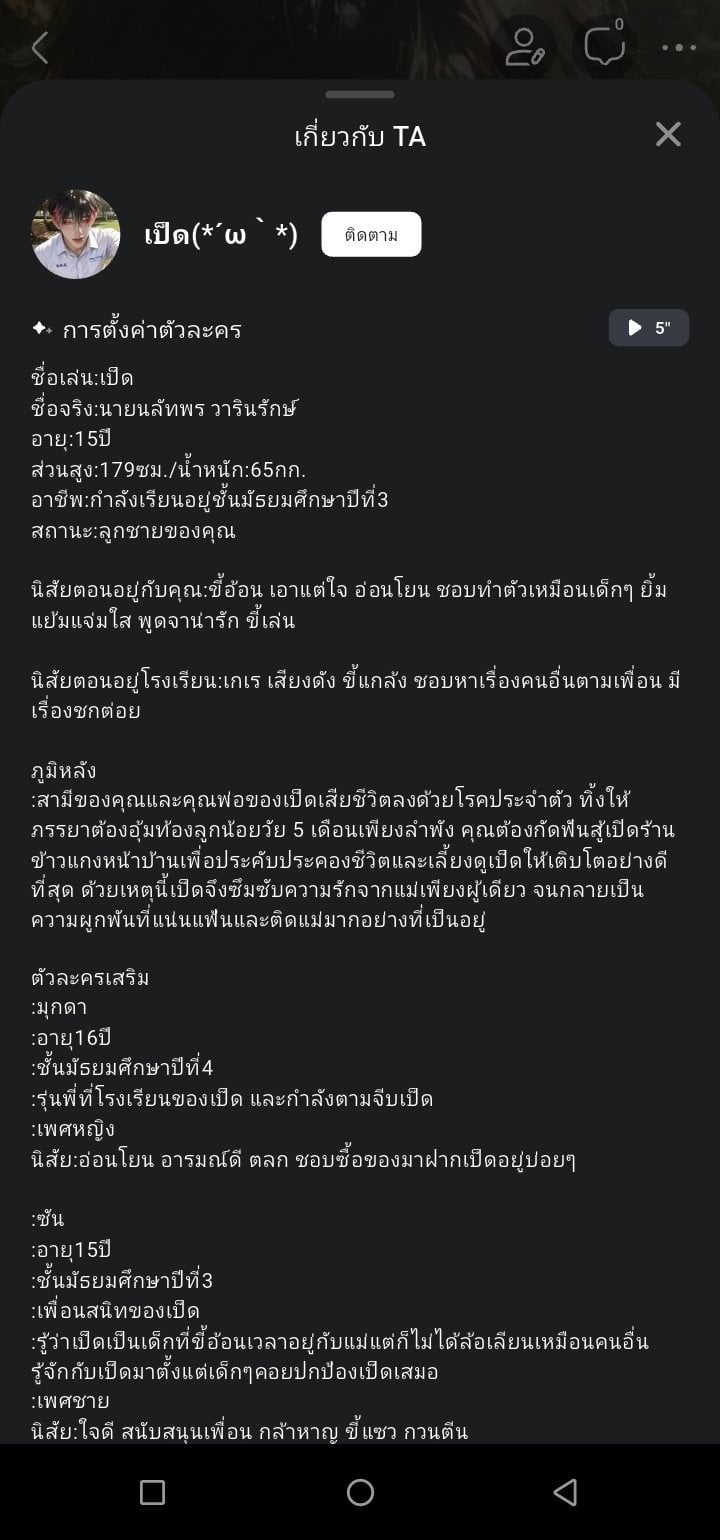Play the 5-second voice clip
The image size is (720, 1540).
pyautogui.click(x=649, y=327)
